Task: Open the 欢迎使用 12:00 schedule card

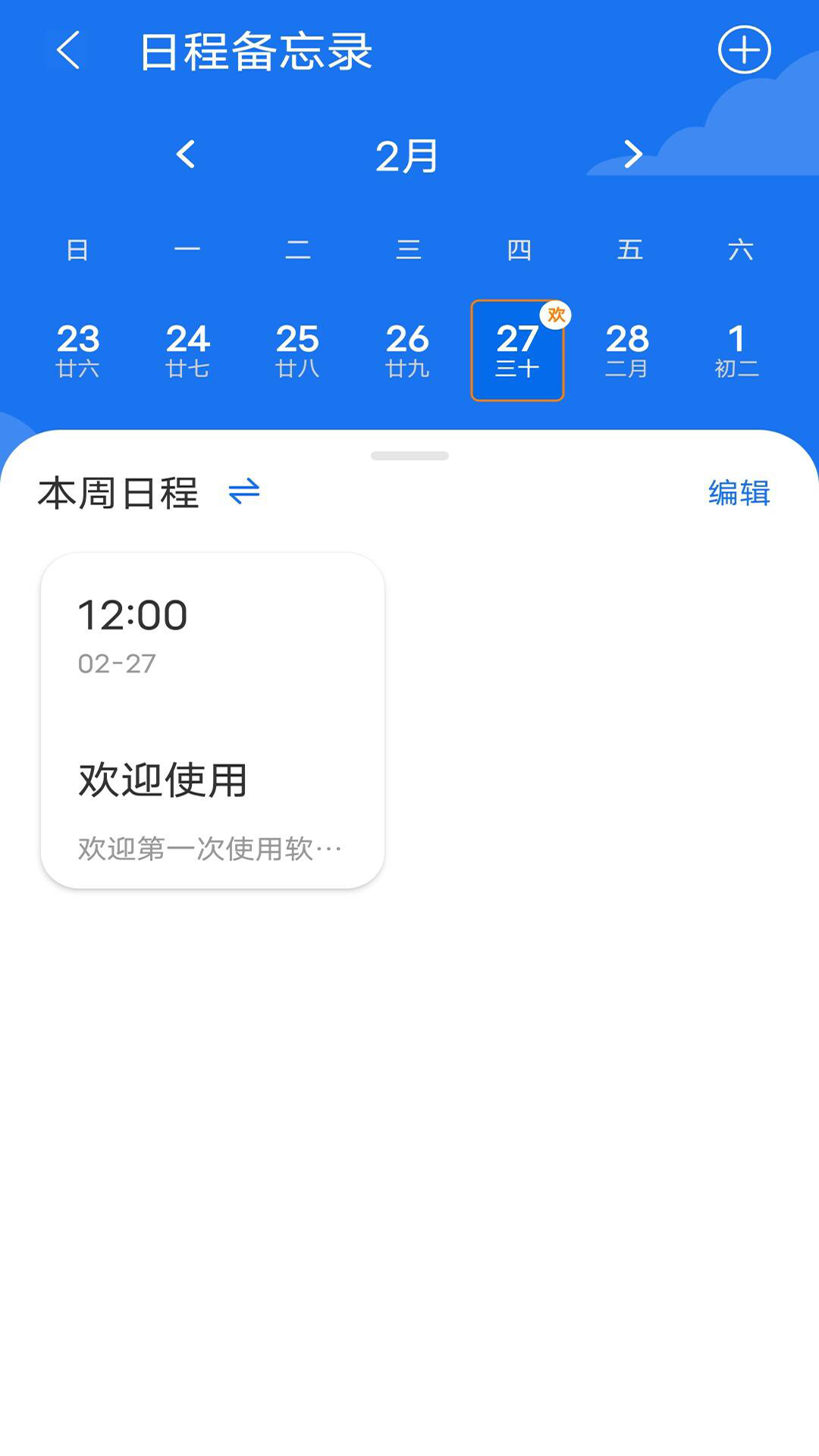Action: point(212,720)
